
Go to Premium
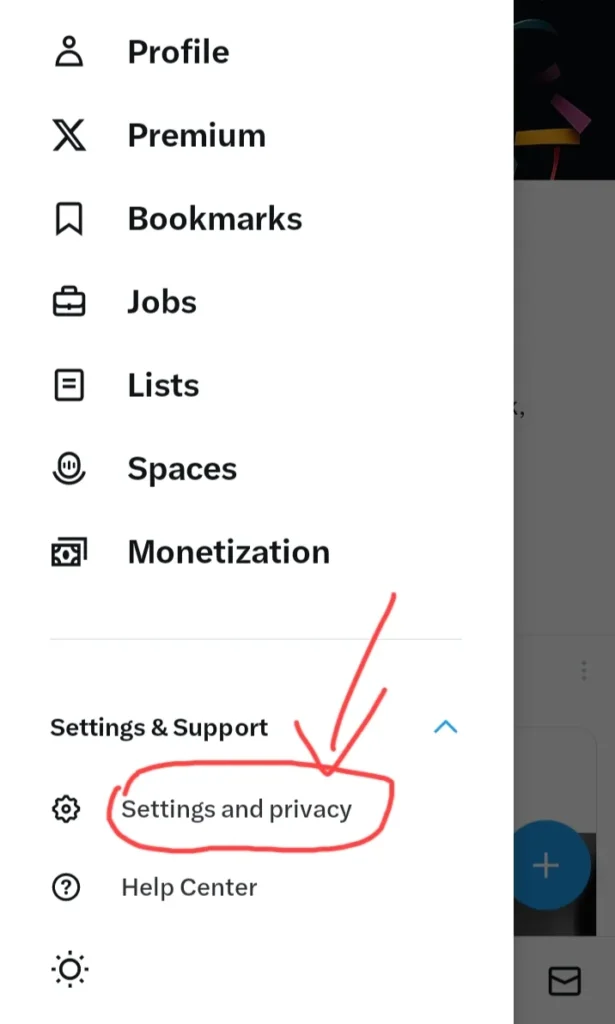point(196,135)
